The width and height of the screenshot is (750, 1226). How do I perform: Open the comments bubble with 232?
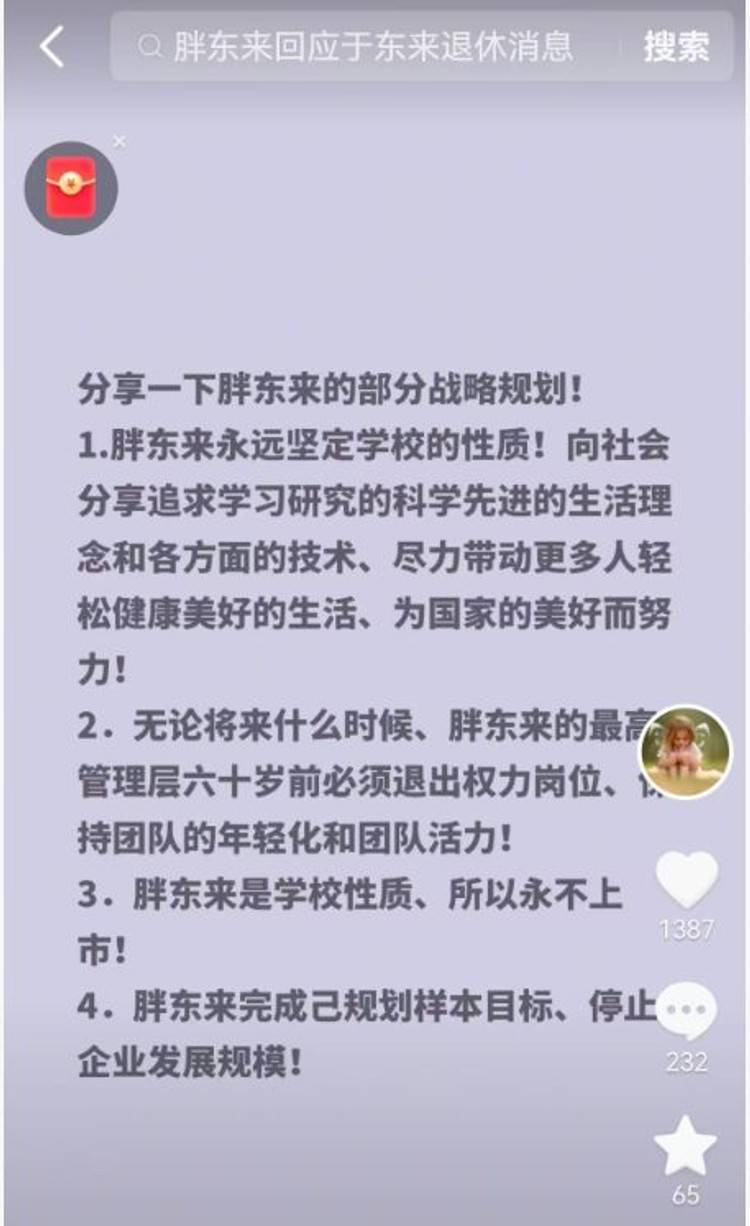(x=686, y=1012)
